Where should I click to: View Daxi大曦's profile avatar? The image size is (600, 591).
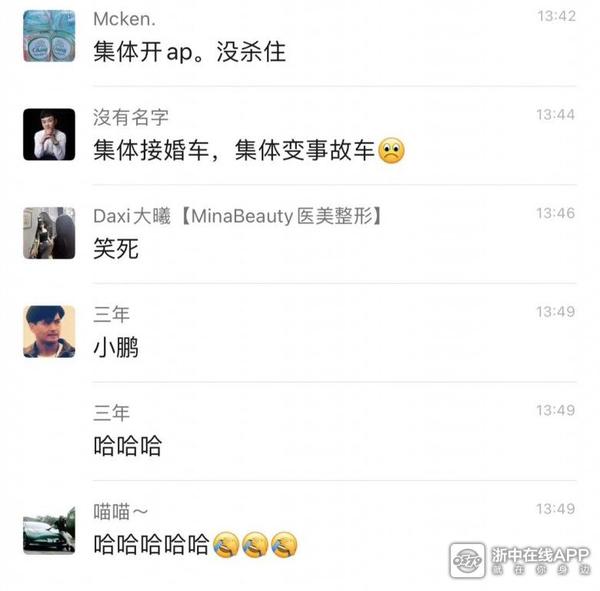click(x=49, y=232)
